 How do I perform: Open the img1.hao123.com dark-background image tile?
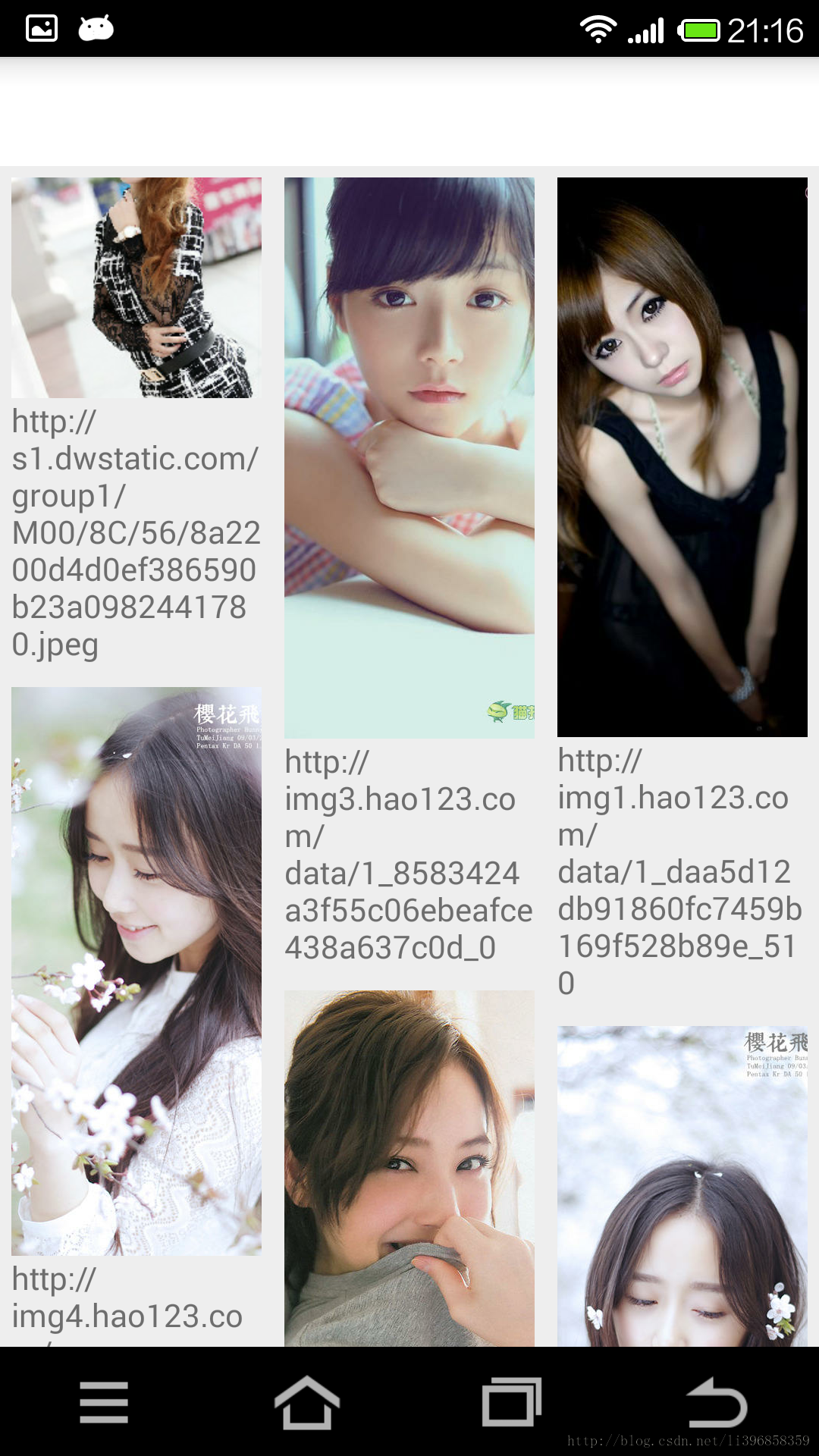tap(682, 457)
